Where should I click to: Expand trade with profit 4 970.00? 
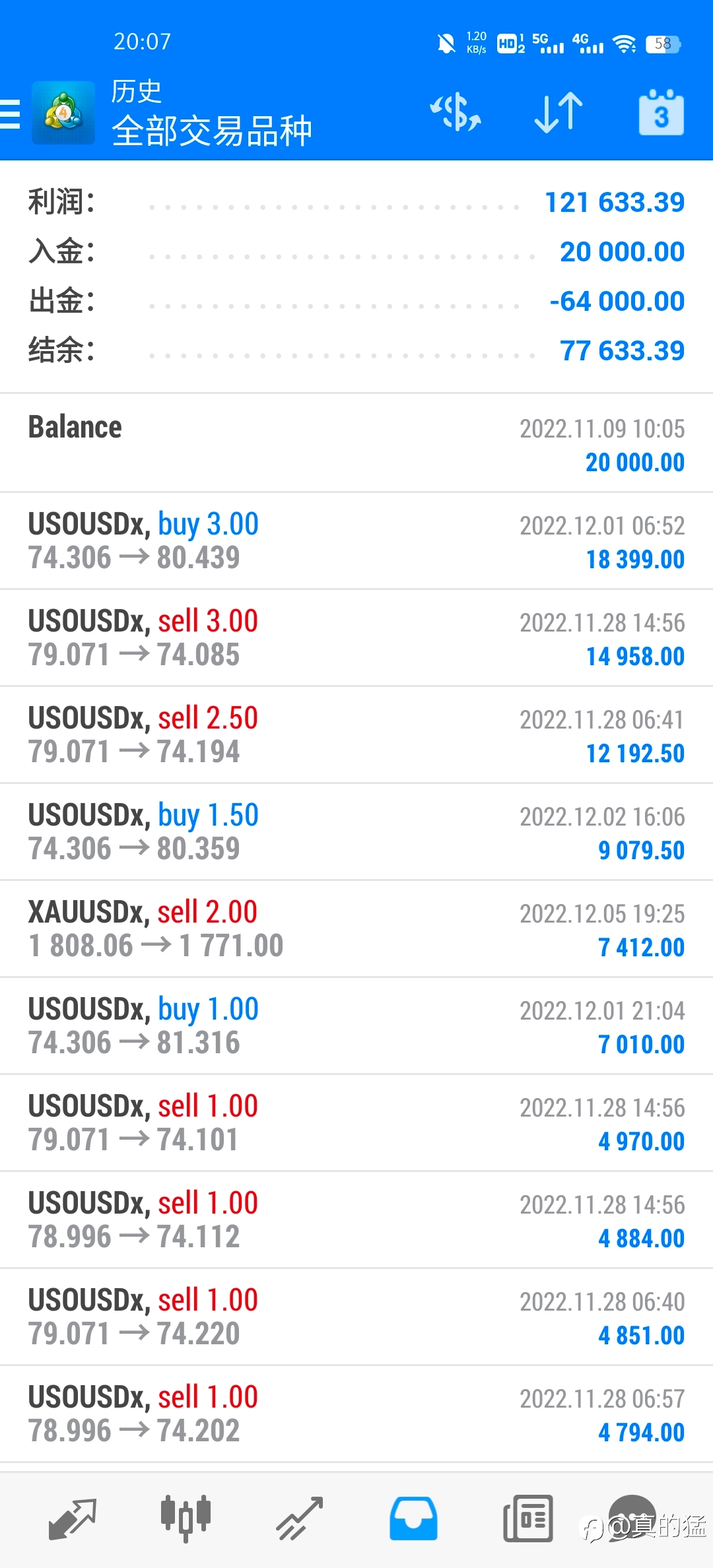click(356, 1123)
